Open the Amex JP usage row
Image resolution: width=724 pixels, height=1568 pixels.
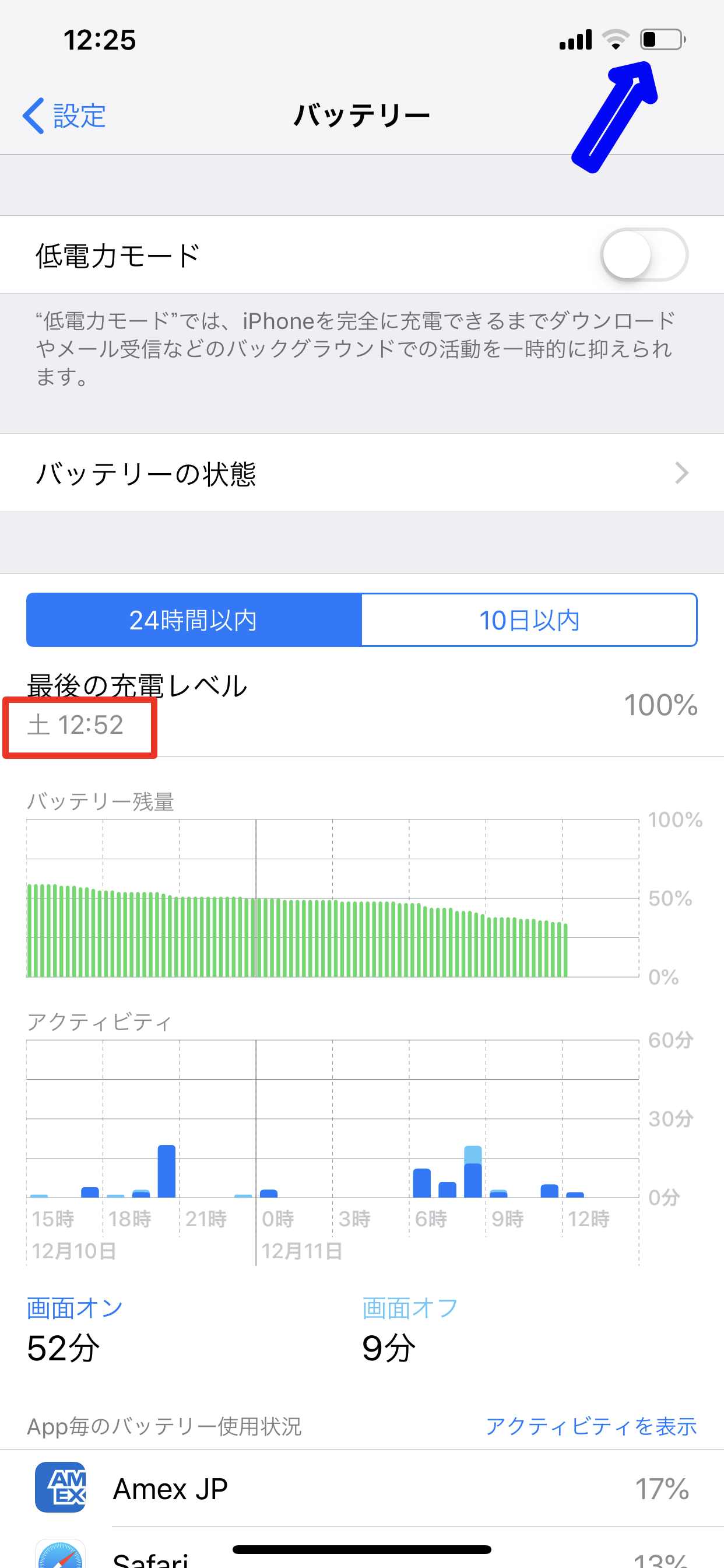[362, 1488]
